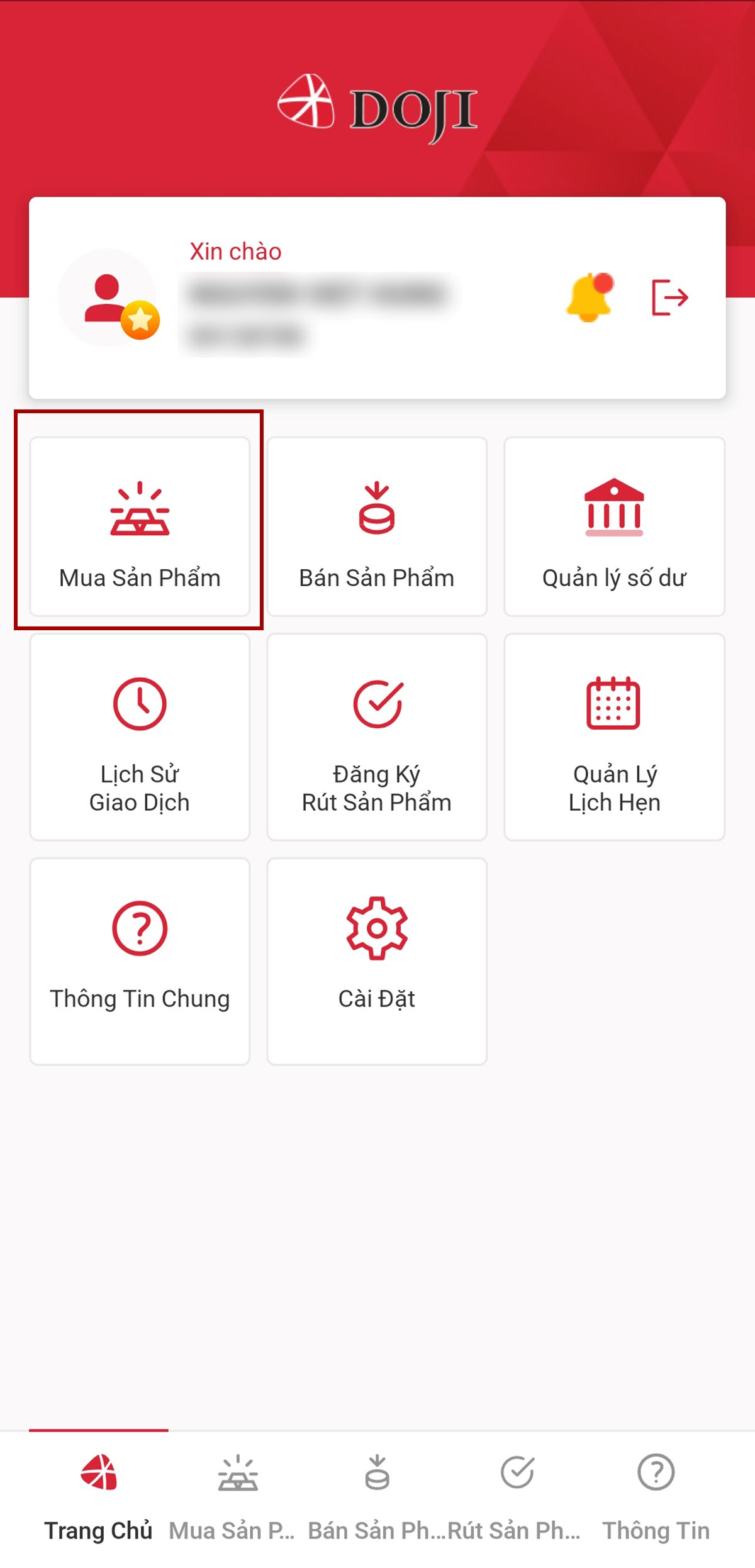Open the Mua Sản Phẩm tile
This screenshot has height=1568, width=755.
pyautogui.click(x=140, y=526)
